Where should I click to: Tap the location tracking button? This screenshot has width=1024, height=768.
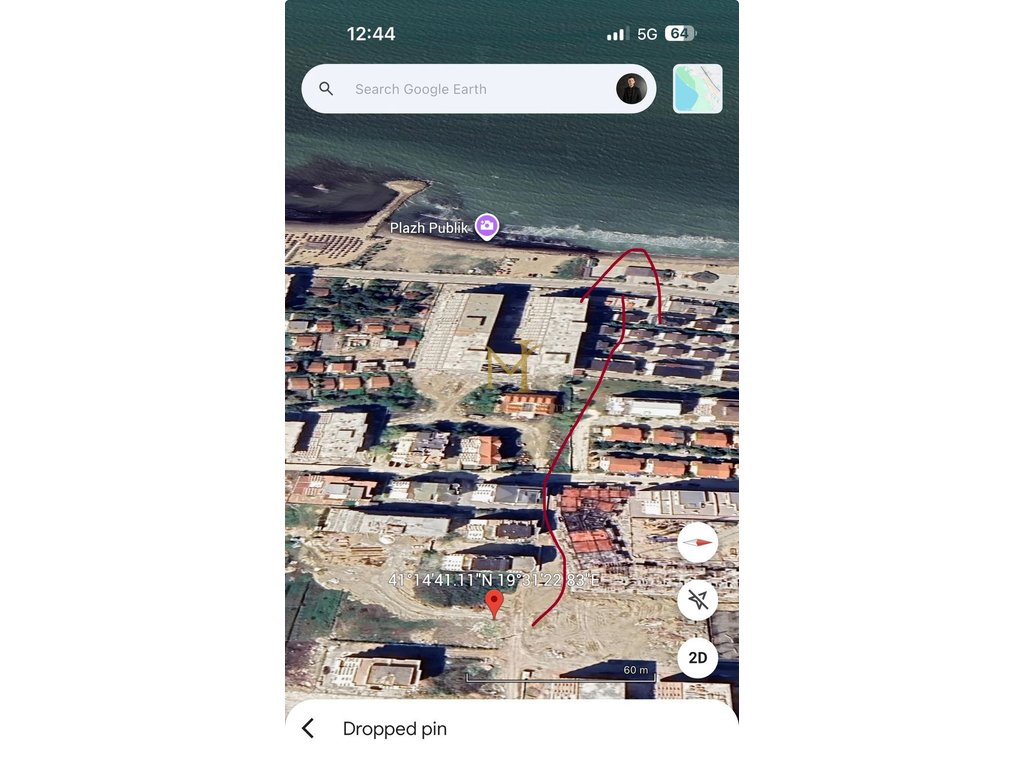697,600
